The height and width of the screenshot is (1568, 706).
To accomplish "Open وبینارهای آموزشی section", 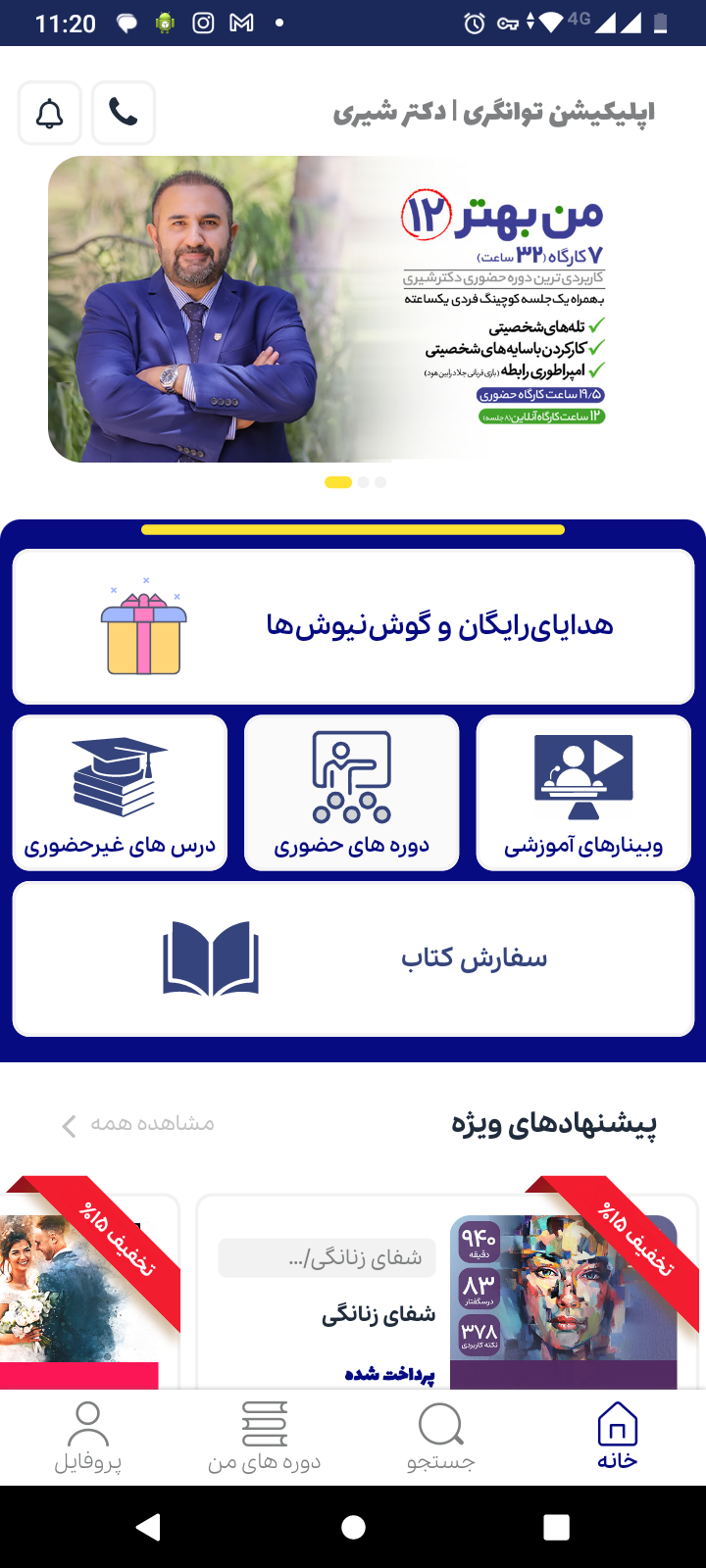I will click(583, 793).
